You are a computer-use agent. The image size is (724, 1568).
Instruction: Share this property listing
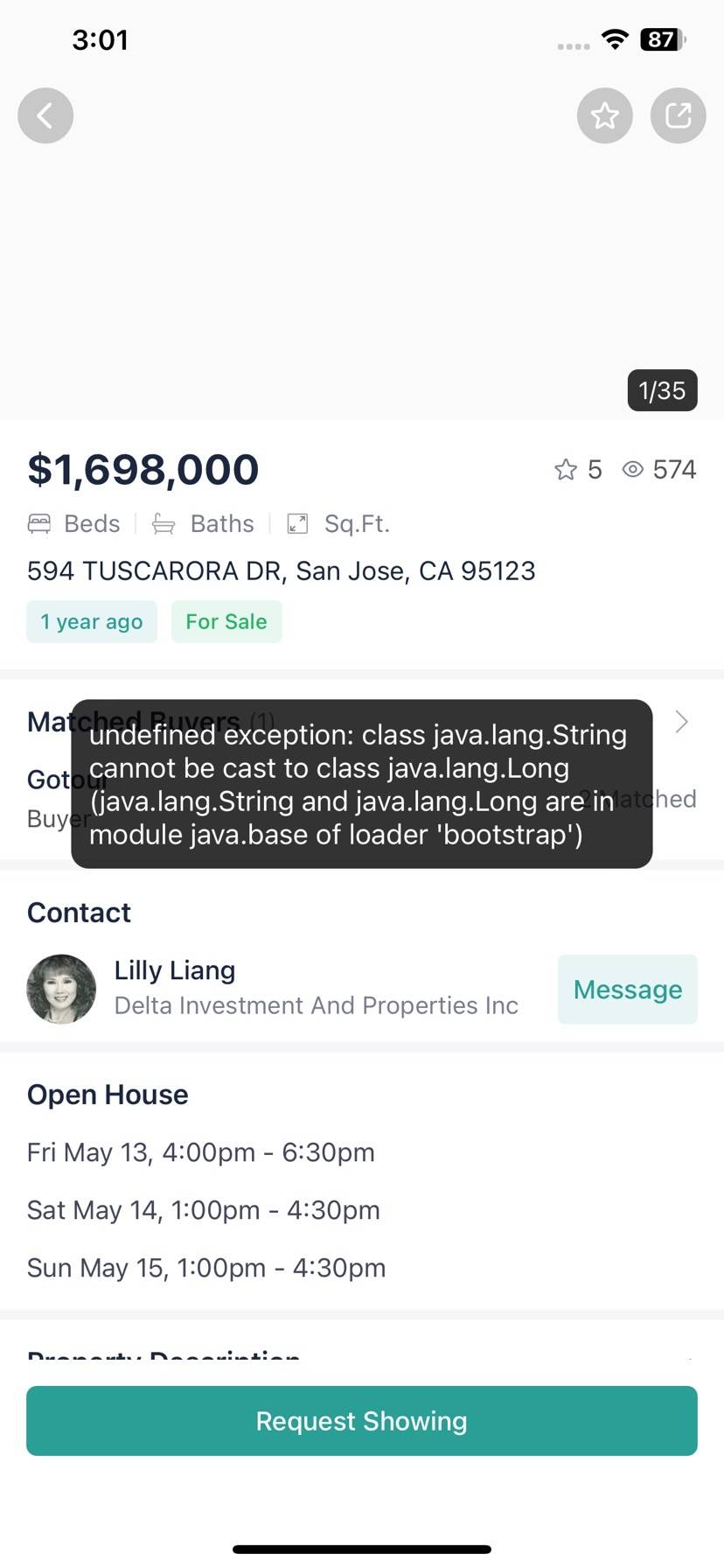click(x=678, y=115)
